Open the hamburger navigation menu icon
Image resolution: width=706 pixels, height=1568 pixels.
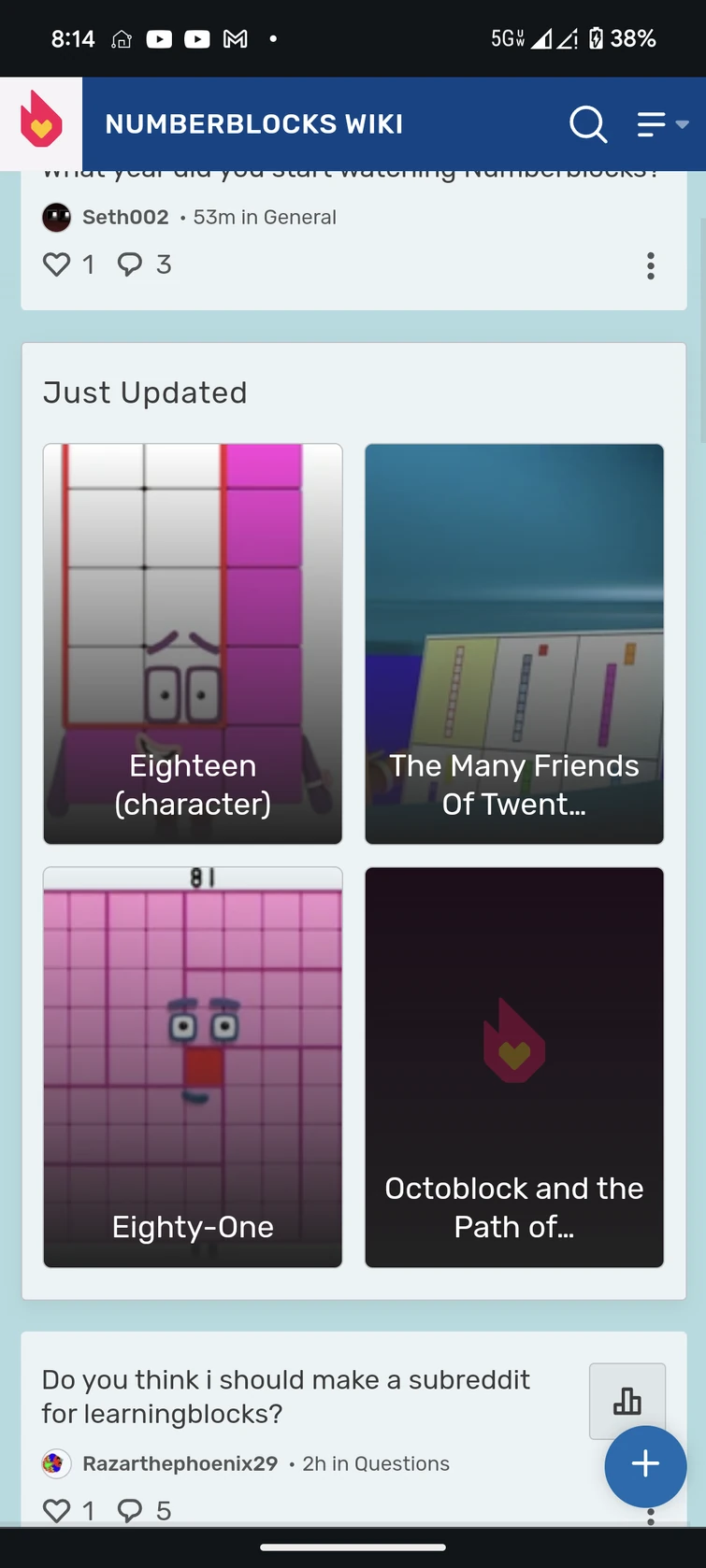(x=650, y=122)
